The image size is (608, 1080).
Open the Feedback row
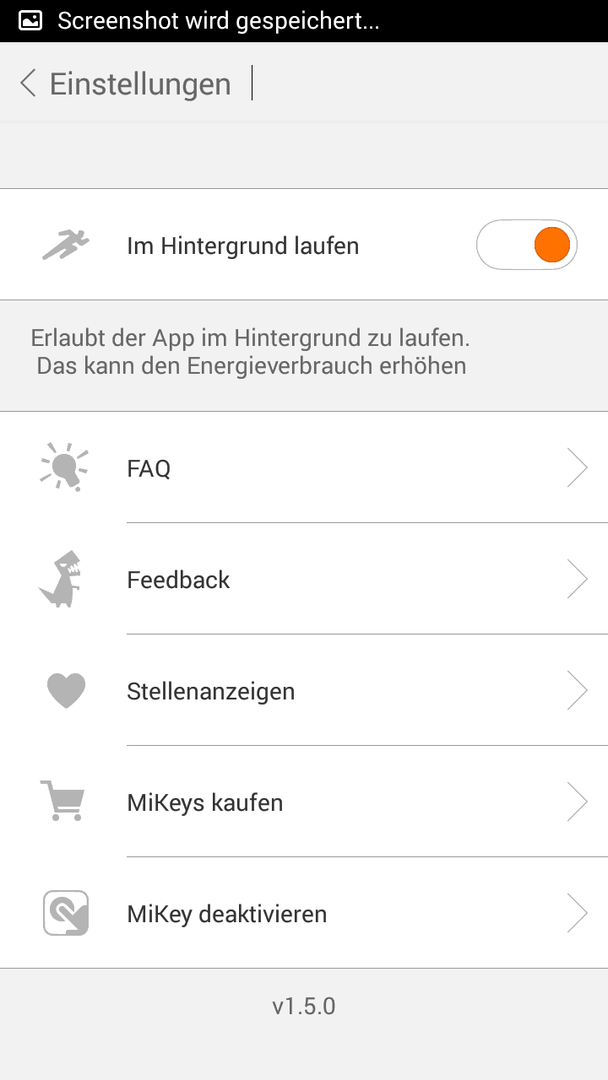point(304,579)
